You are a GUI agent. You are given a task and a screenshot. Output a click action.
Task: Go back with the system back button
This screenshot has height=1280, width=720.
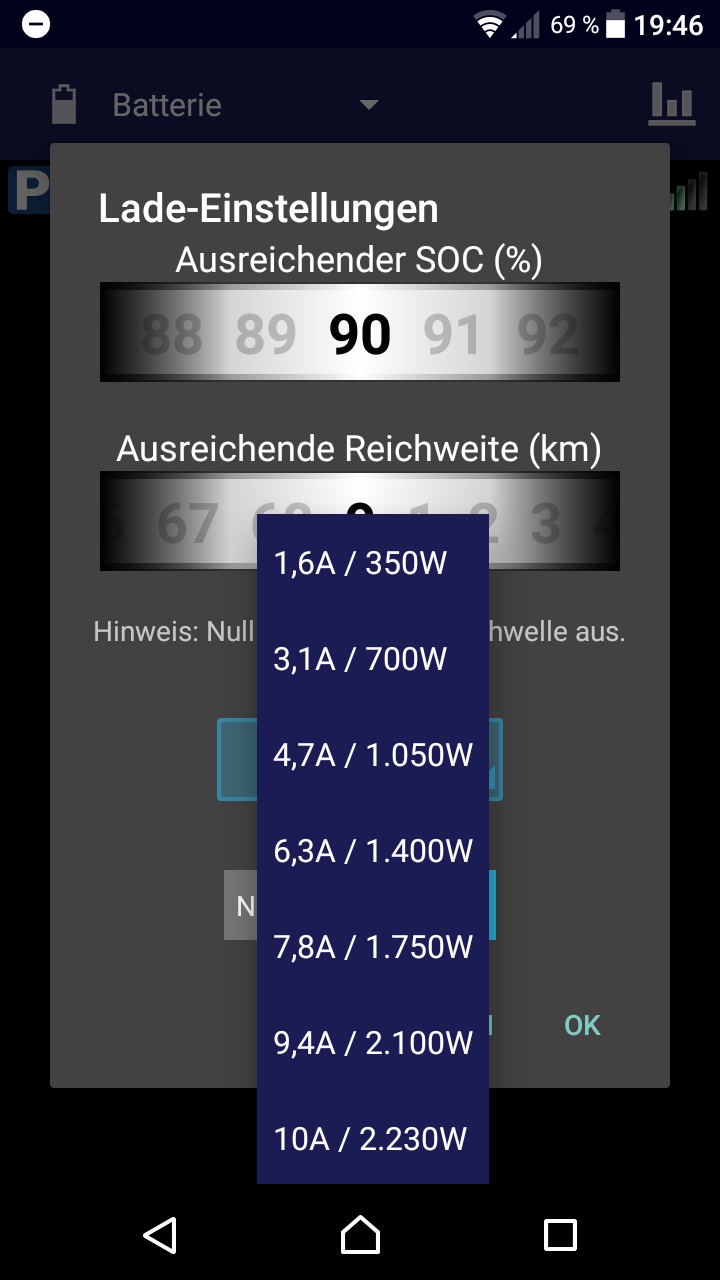point(160,1235)
